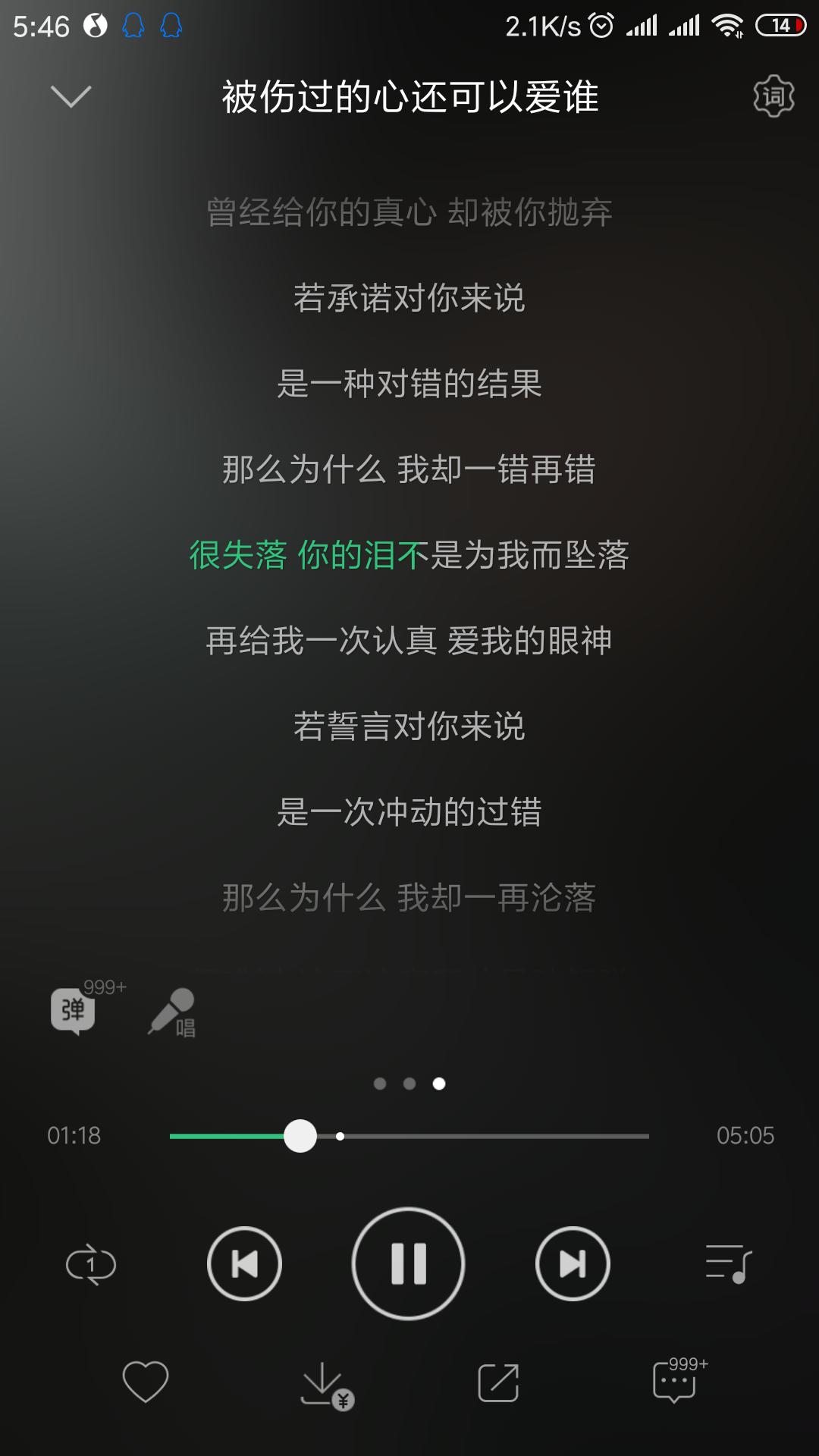Share this song

[x=498, y=1382]
